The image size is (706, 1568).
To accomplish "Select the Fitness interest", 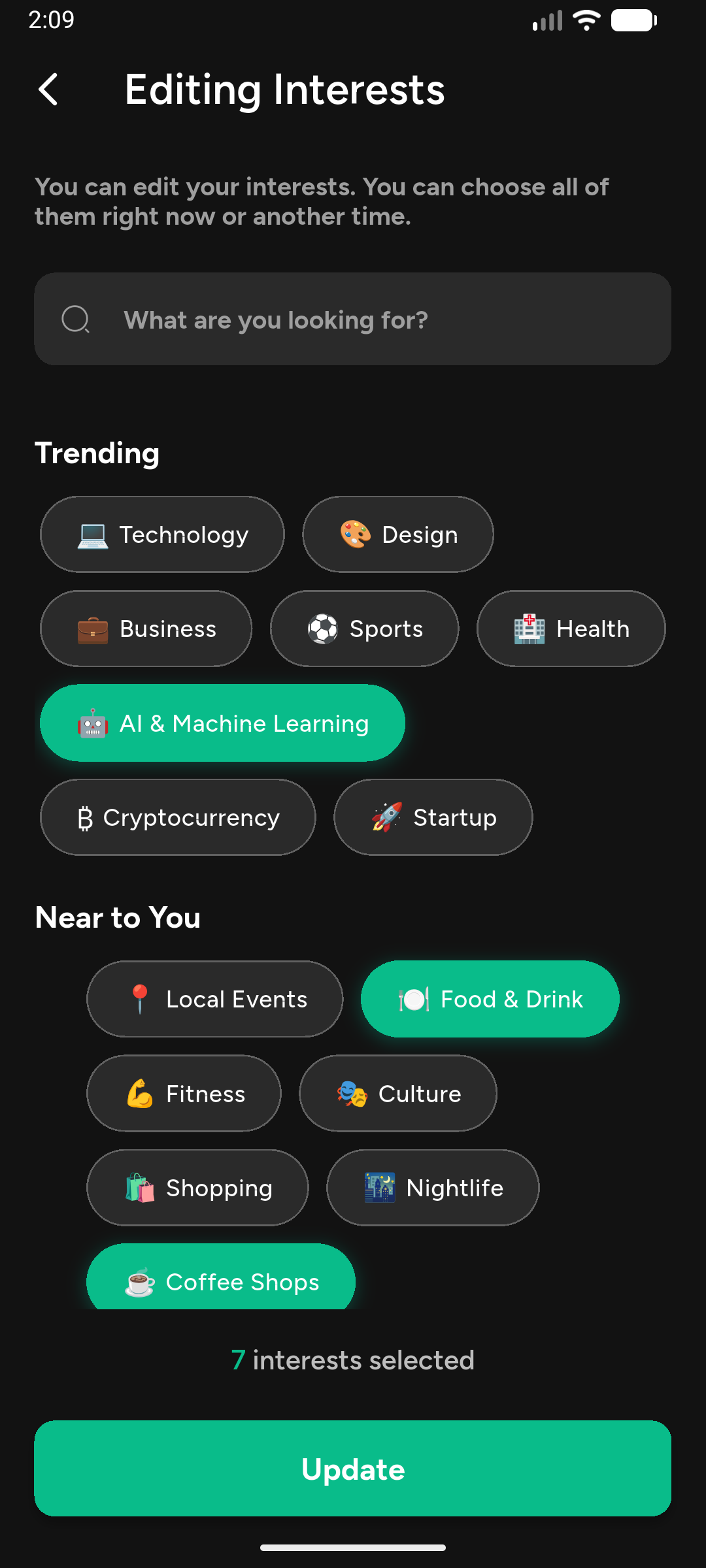I will coord(184,1093).
